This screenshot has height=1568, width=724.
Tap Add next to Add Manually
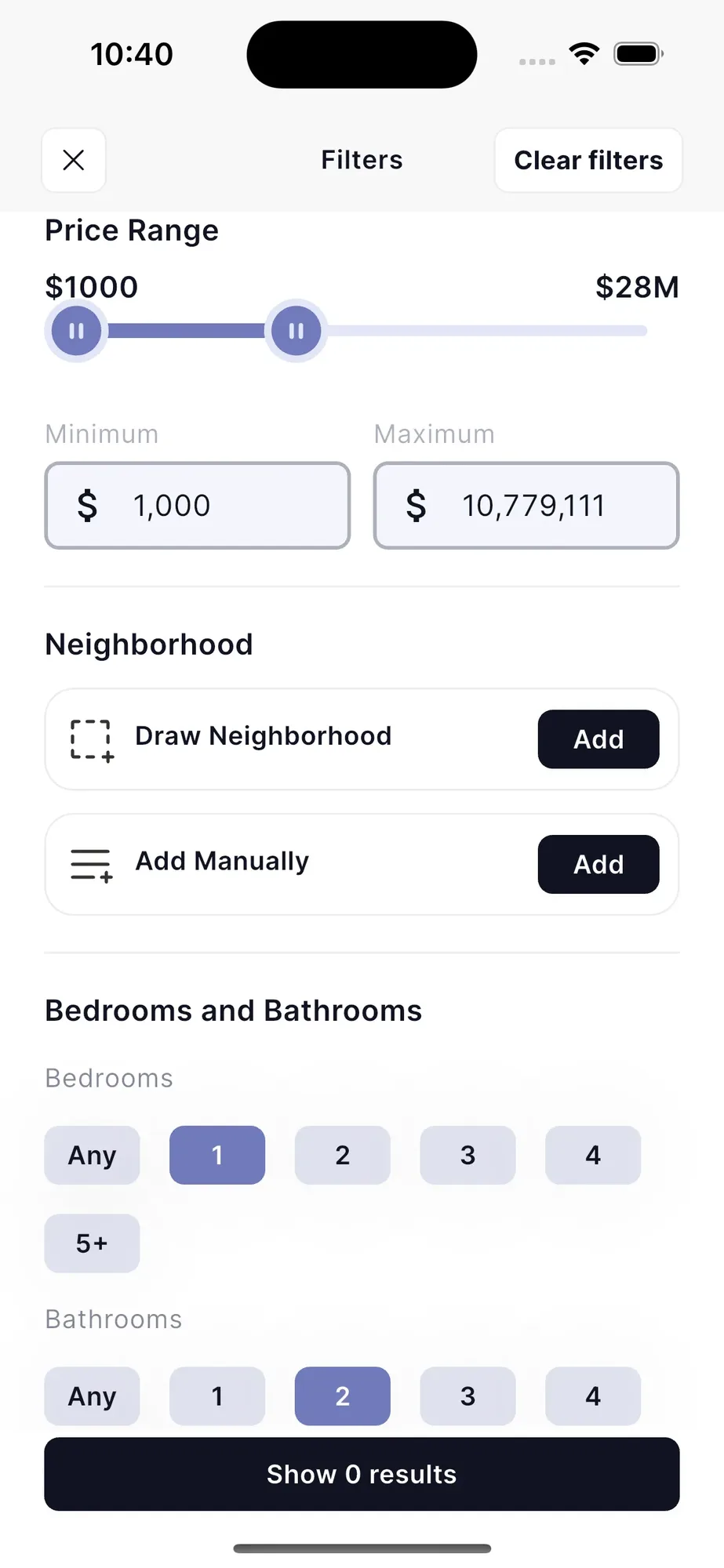tap(598, 864)
